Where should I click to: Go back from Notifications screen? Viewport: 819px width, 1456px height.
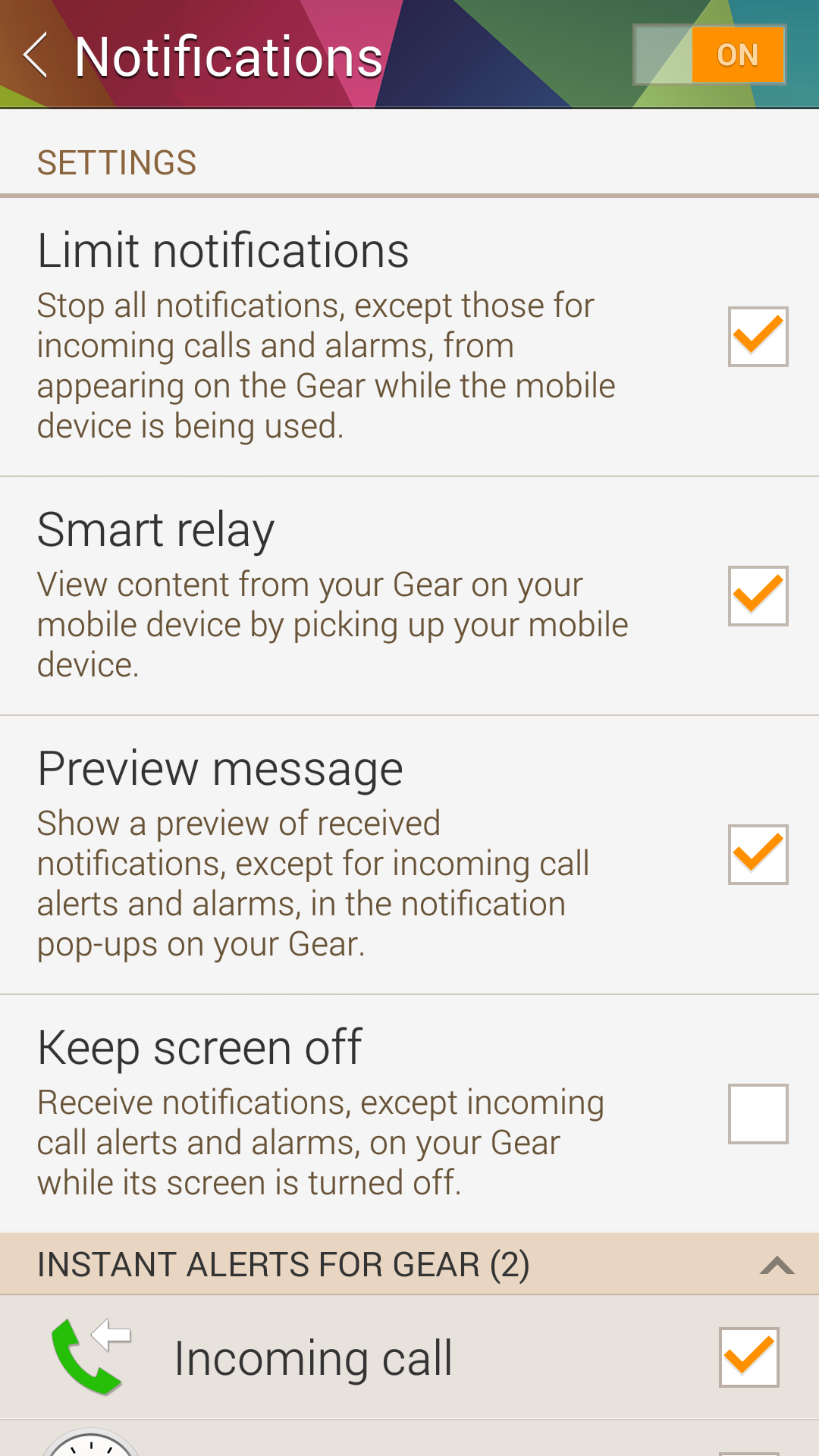tap(36, 55)
